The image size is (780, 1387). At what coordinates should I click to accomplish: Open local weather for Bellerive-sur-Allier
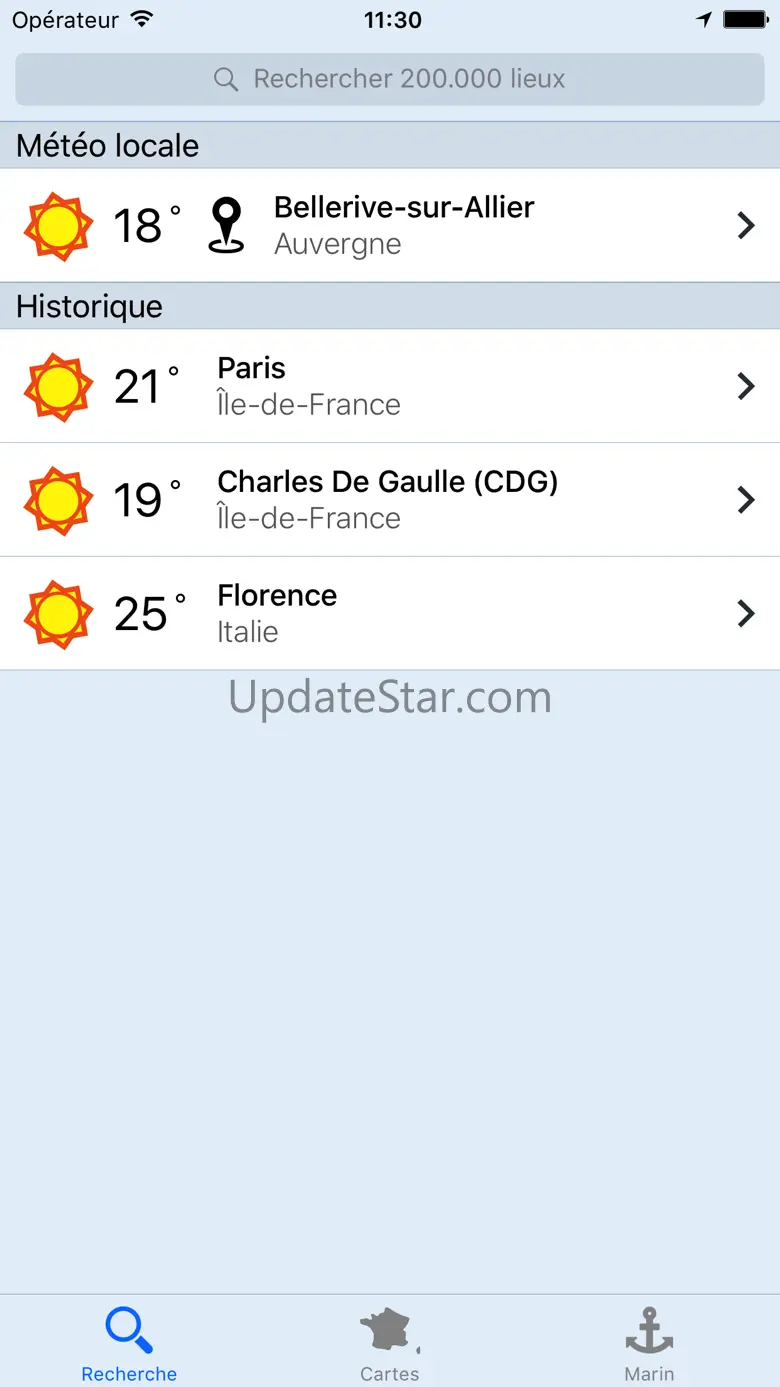pyautogui.click(x=390, y=225)
